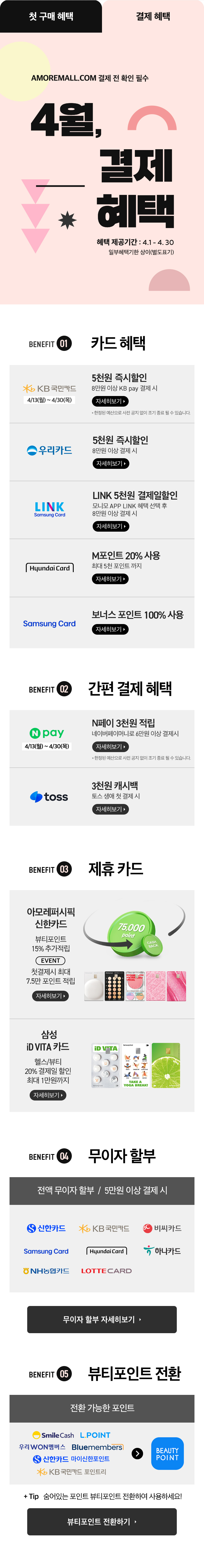This screenshot has height=1568, width=204.
Task: Open the 무이자 할부 자세히보기 button
Action: point(102,1319)
